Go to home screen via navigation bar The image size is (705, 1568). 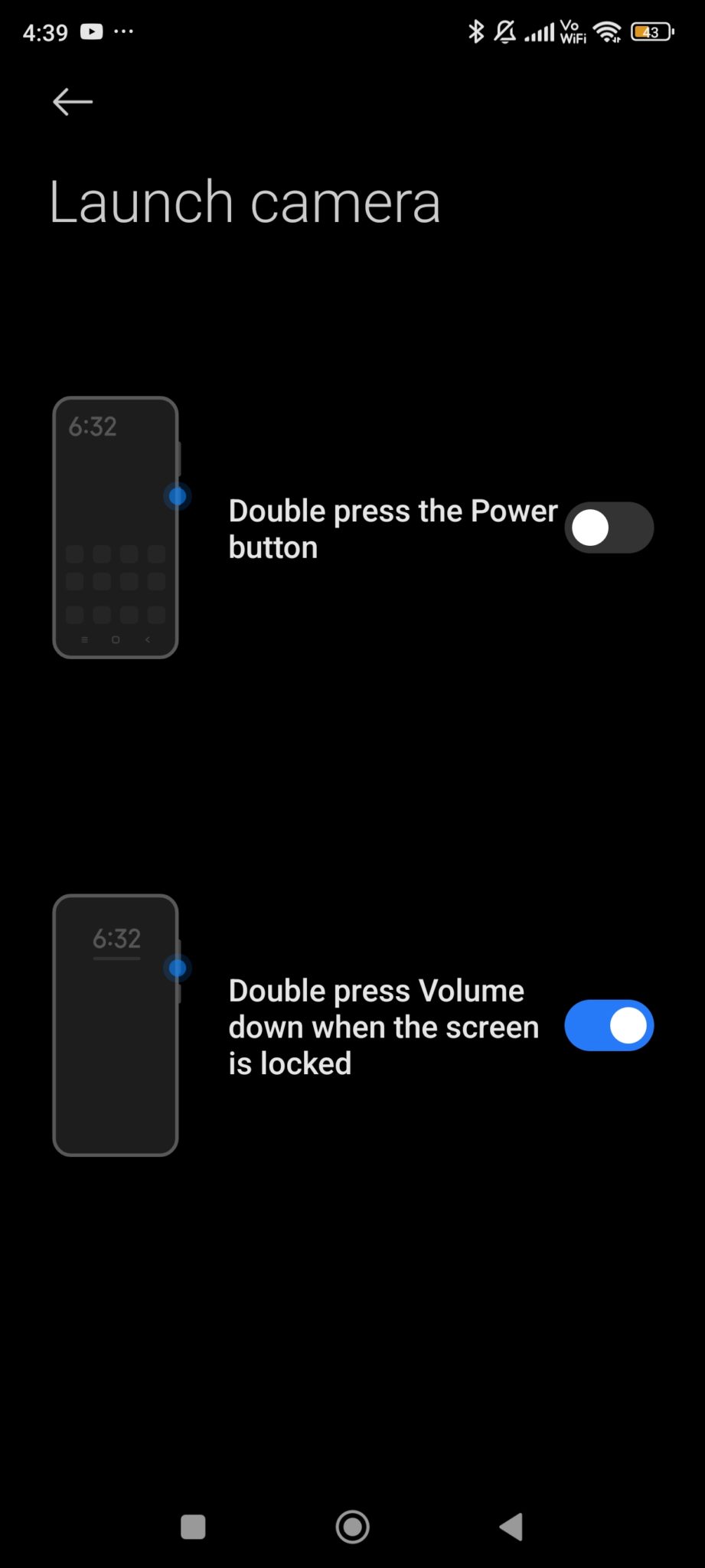tap(353, 1527)
